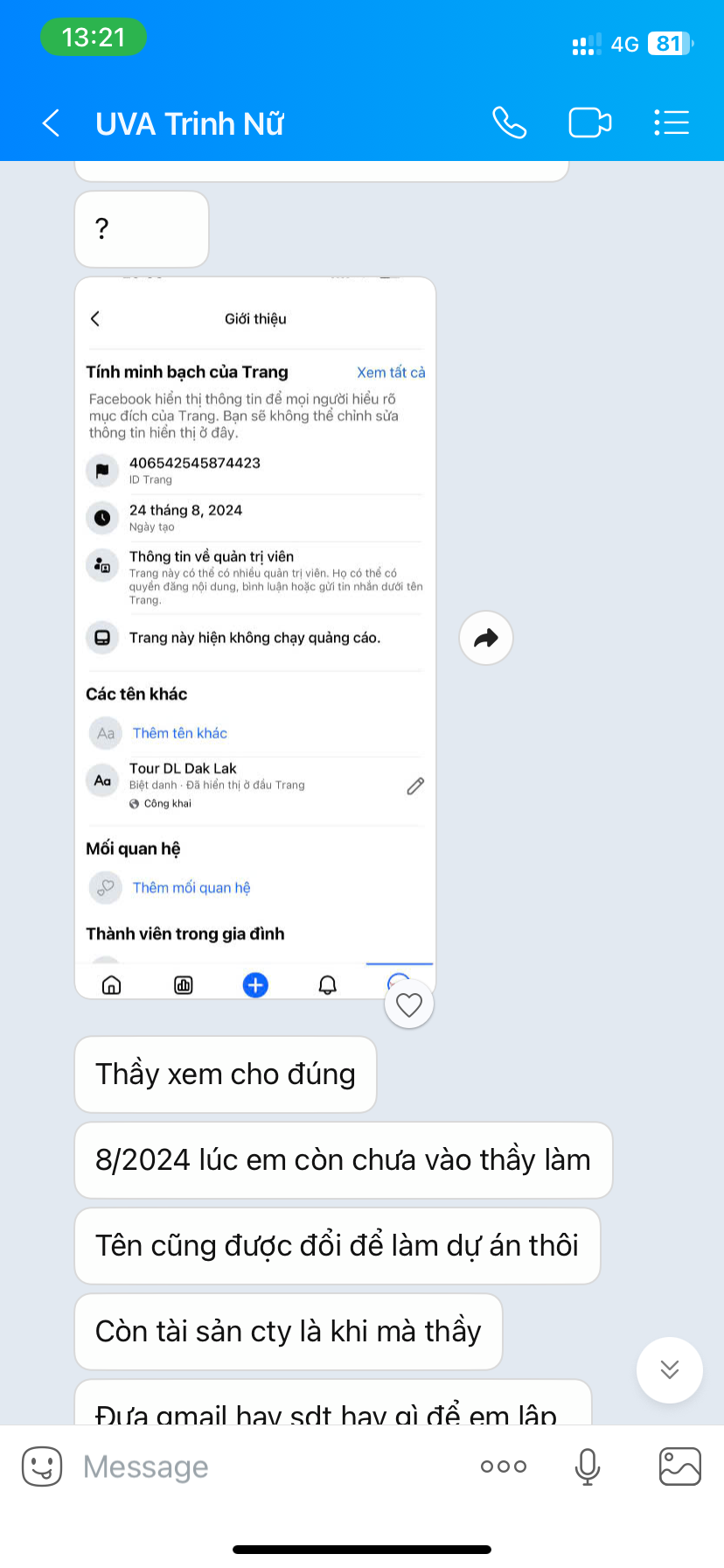Go back from UVA Trinh Nữ chat
The height and width of the screenshot is (1568, 724).
point(51,123)
